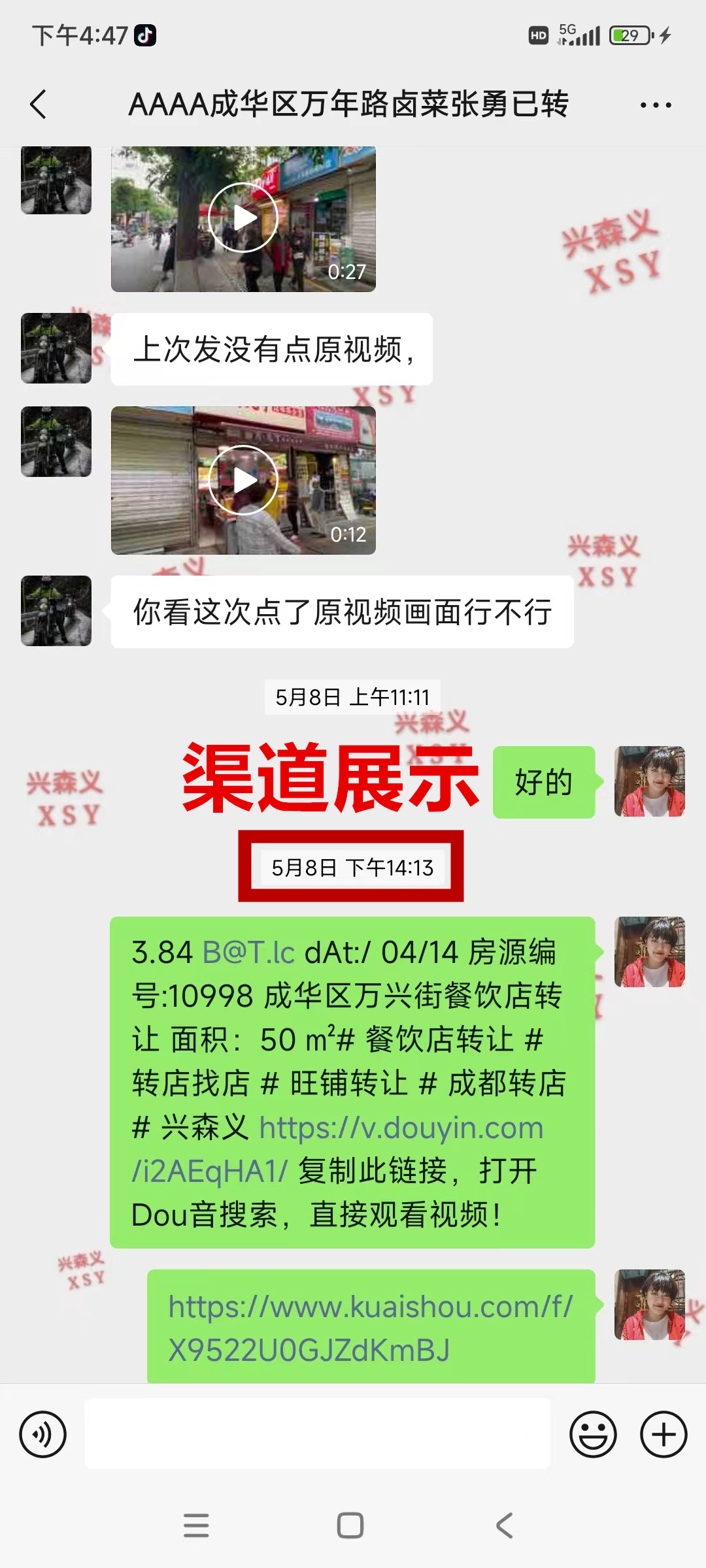The height and width of the screenshot is (1568, 706).
Task: Open own avatar beside 好的 message
Action: click(x=649, y=781)
